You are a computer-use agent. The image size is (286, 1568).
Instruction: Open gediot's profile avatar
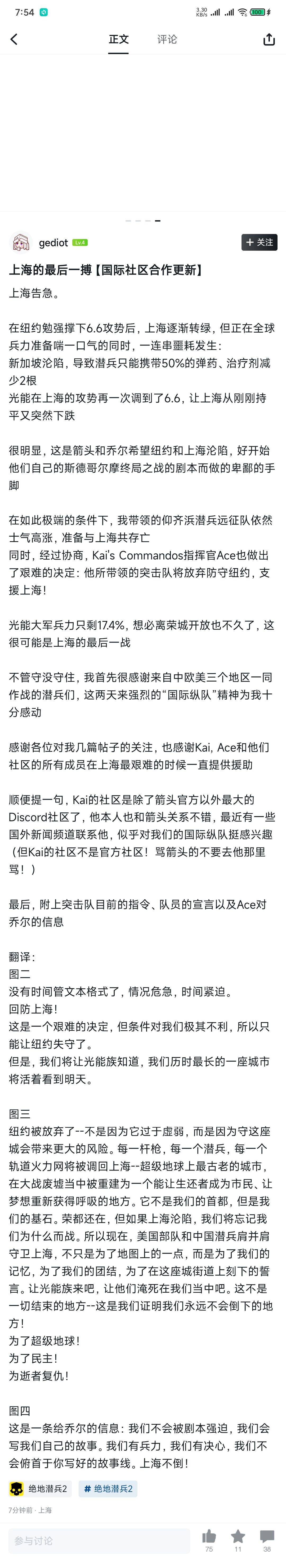pos(21,242)
